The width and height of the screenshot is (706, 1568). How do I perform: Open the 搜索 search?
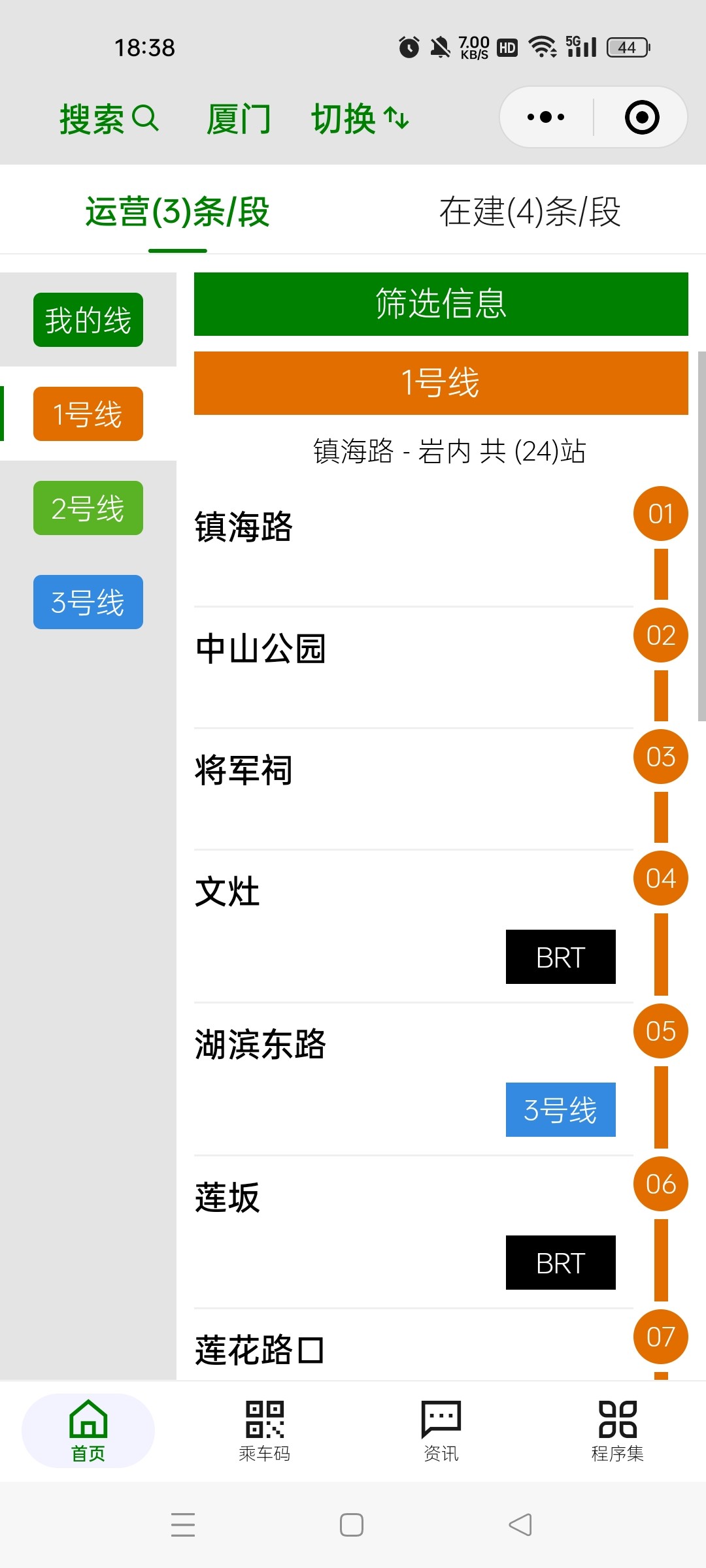pyautogui.click(x=109, y=119)
